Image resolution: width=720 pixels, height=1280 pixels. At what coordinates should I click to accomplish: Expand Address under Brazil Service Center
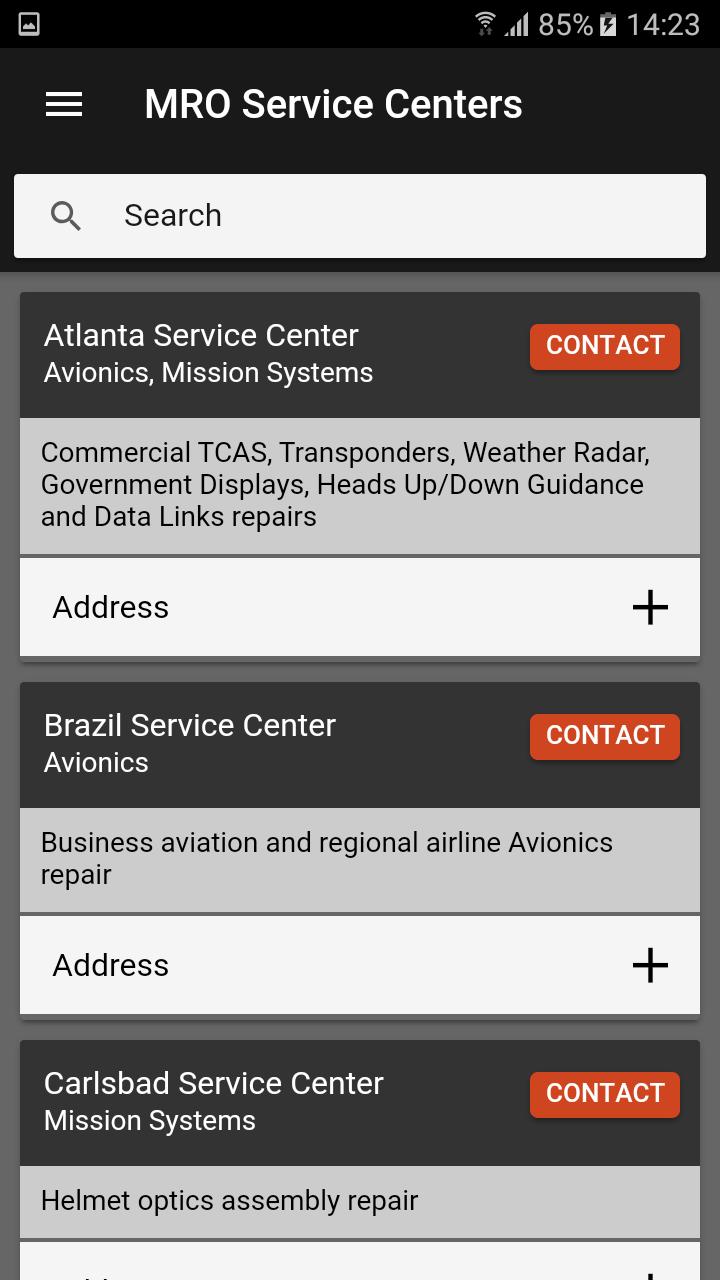[x=360, y=965]
